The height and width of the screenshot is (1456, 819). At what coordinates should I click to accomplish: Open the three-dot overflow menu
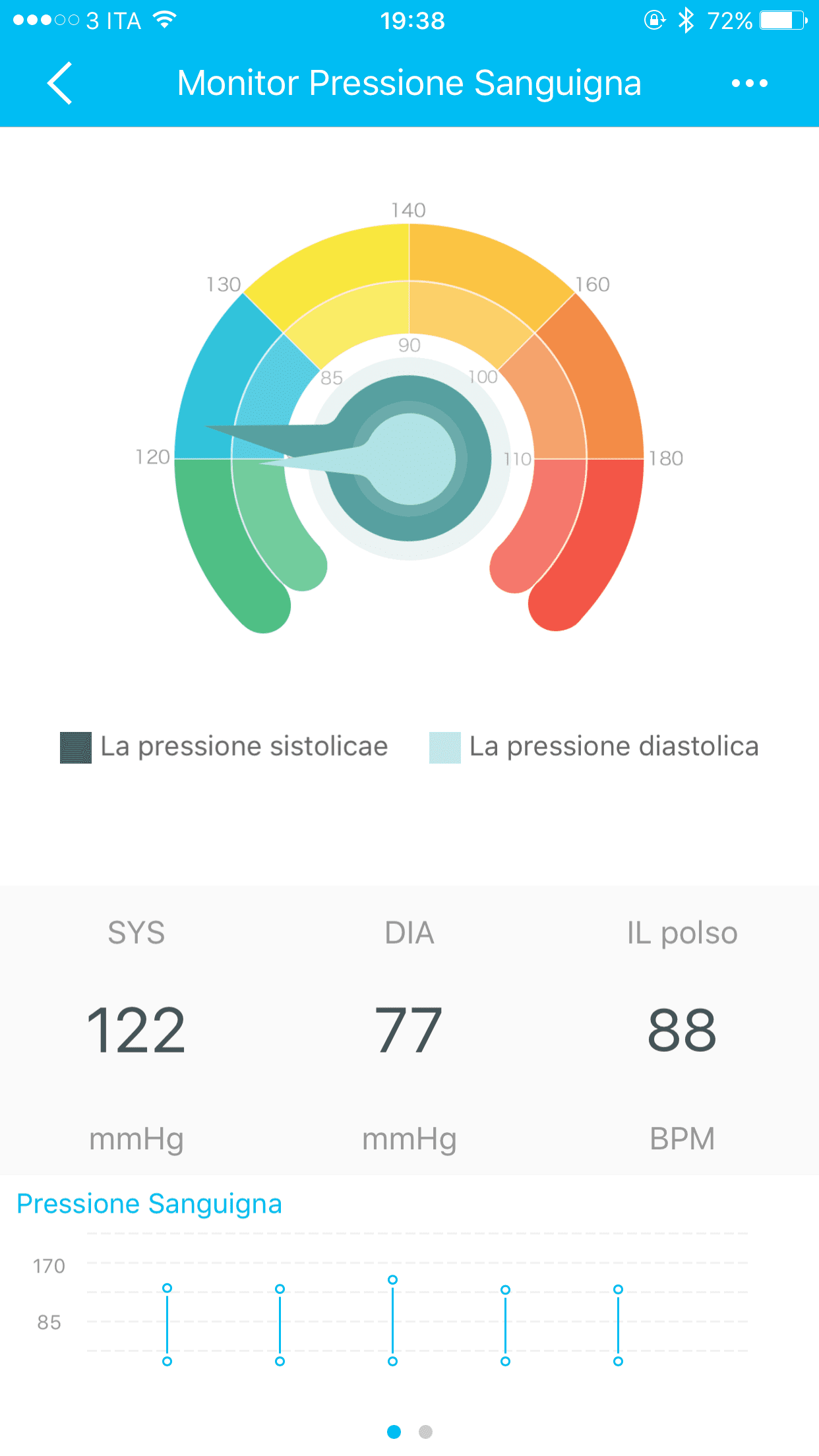(750, 83)
